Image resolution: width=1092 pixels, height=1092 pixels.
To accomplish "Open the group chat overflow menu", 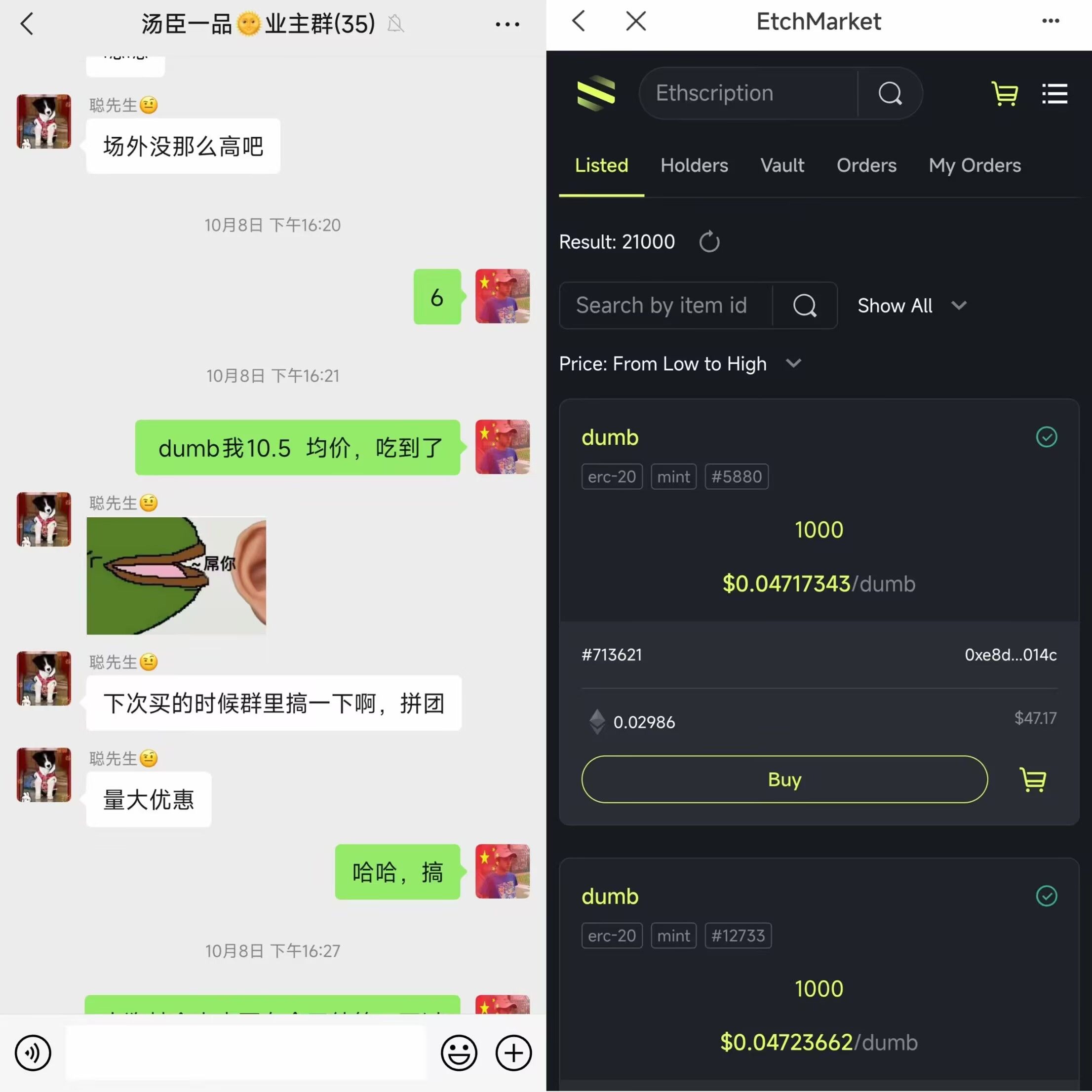I will click(x=507, y=24).
